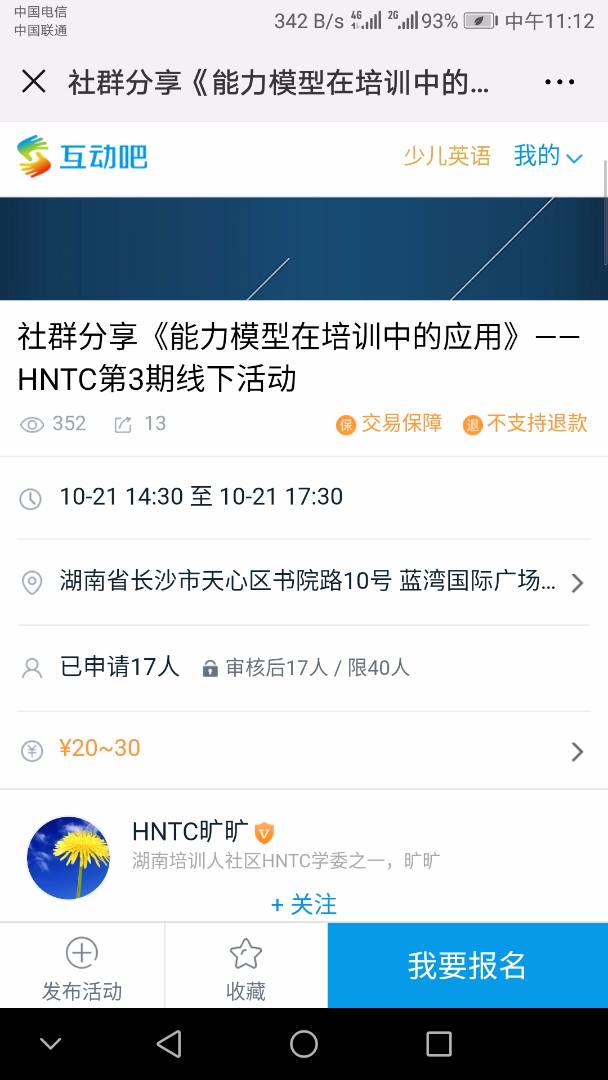Expand the 我的 dropdown
This screenshot has width=608, height=1080.
pos(547,156)
